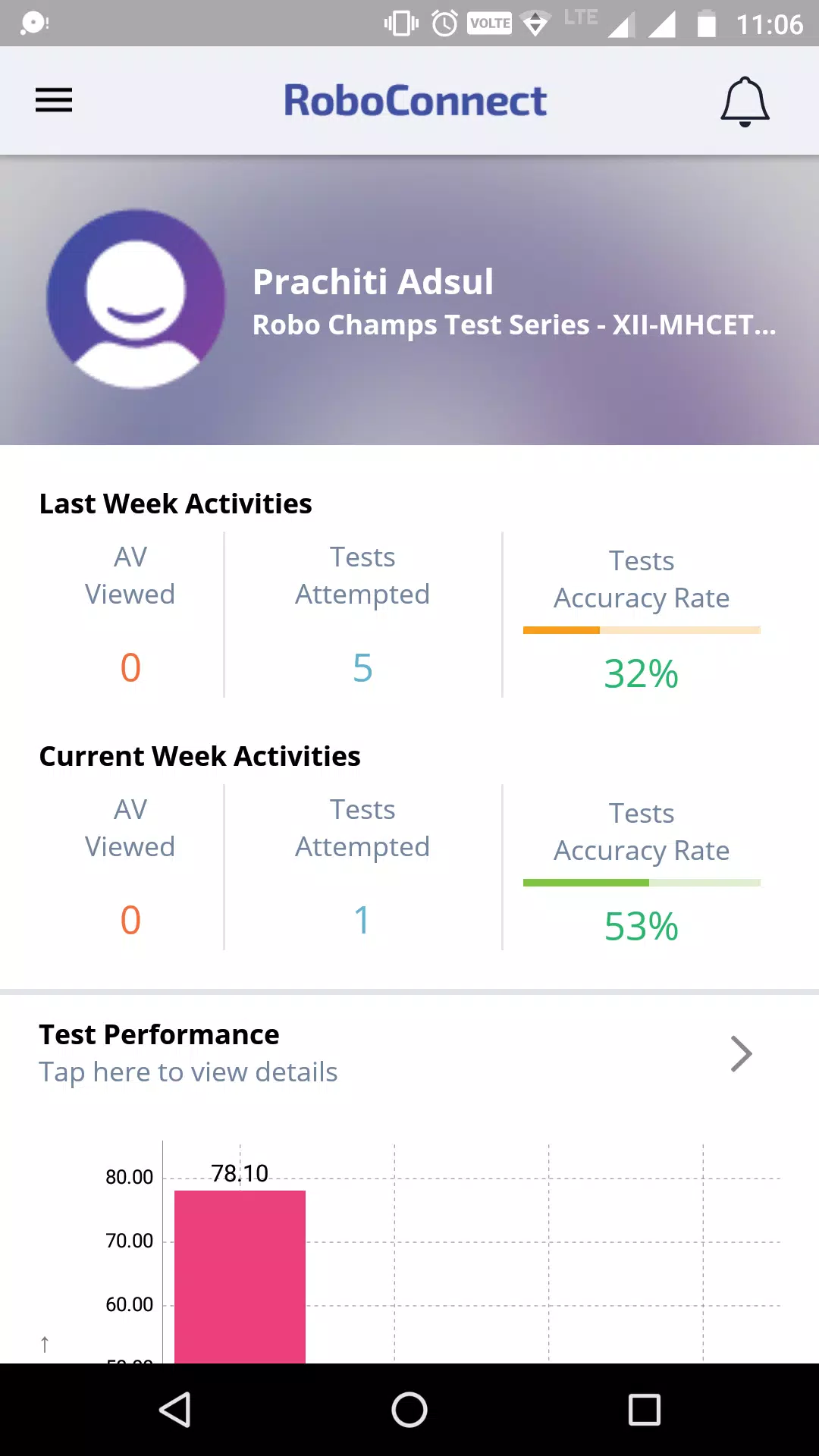
Task: Open Test Performance details
Action: (409, 1053)
